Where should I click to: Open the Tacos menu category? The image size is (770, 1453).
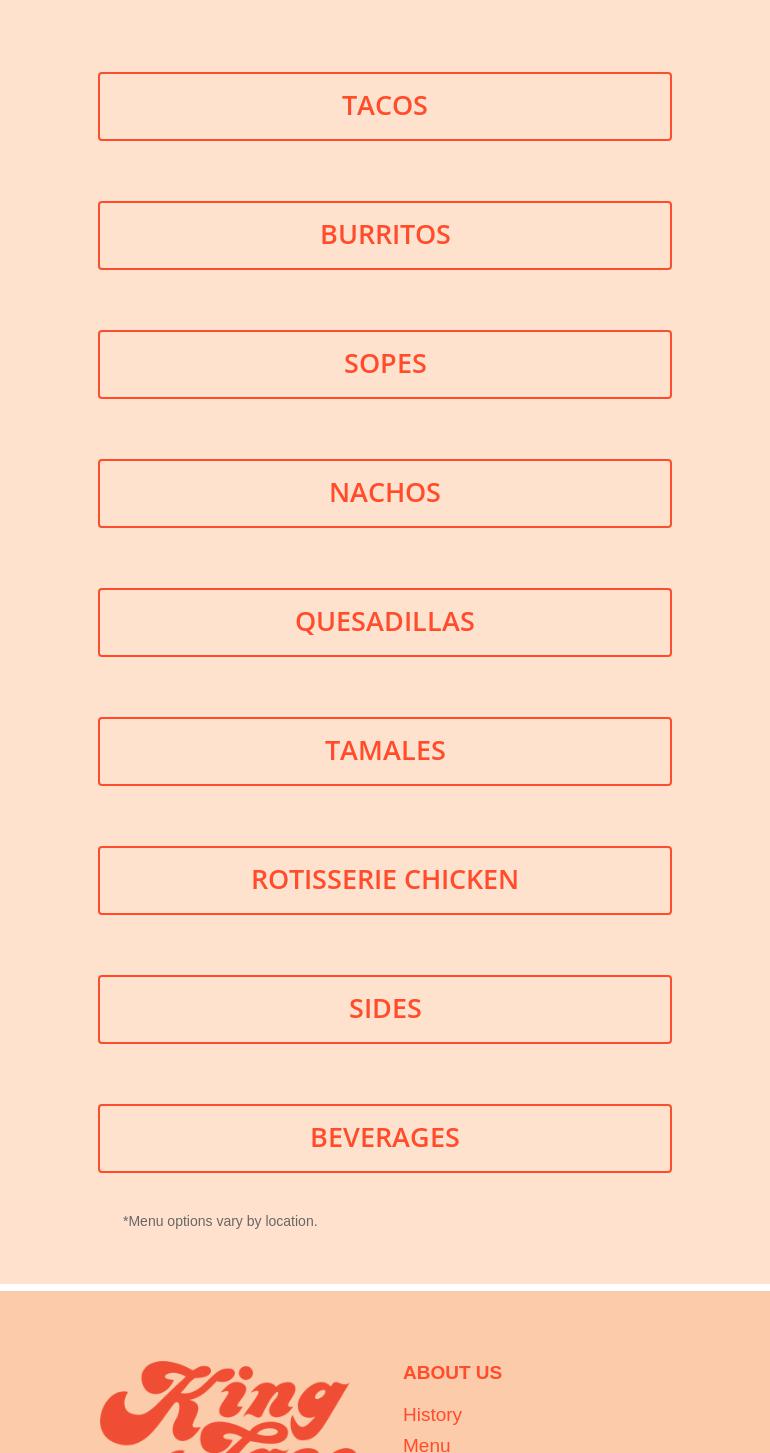point(384,106)
